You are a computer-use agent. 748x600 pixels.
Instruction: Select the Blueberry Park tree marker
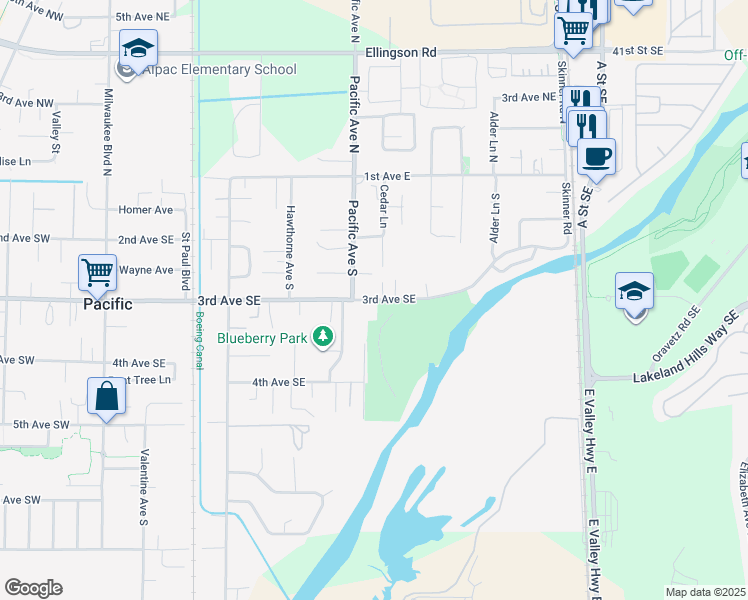pos(323,337)
